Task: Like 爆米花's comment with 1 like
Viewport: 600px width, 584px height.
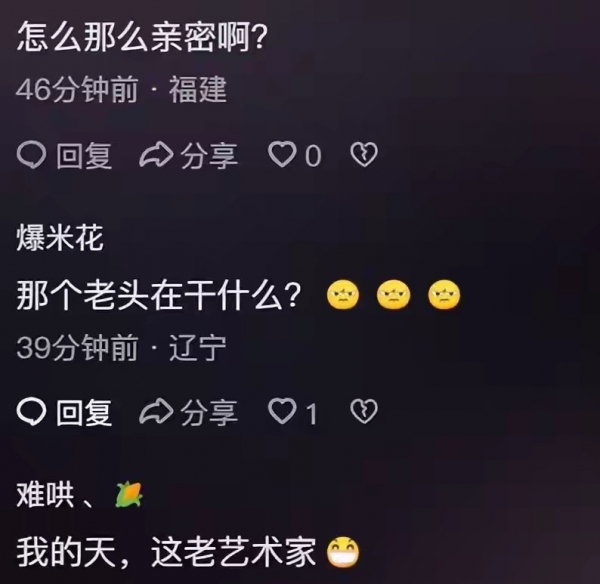Action: point(285,412)
